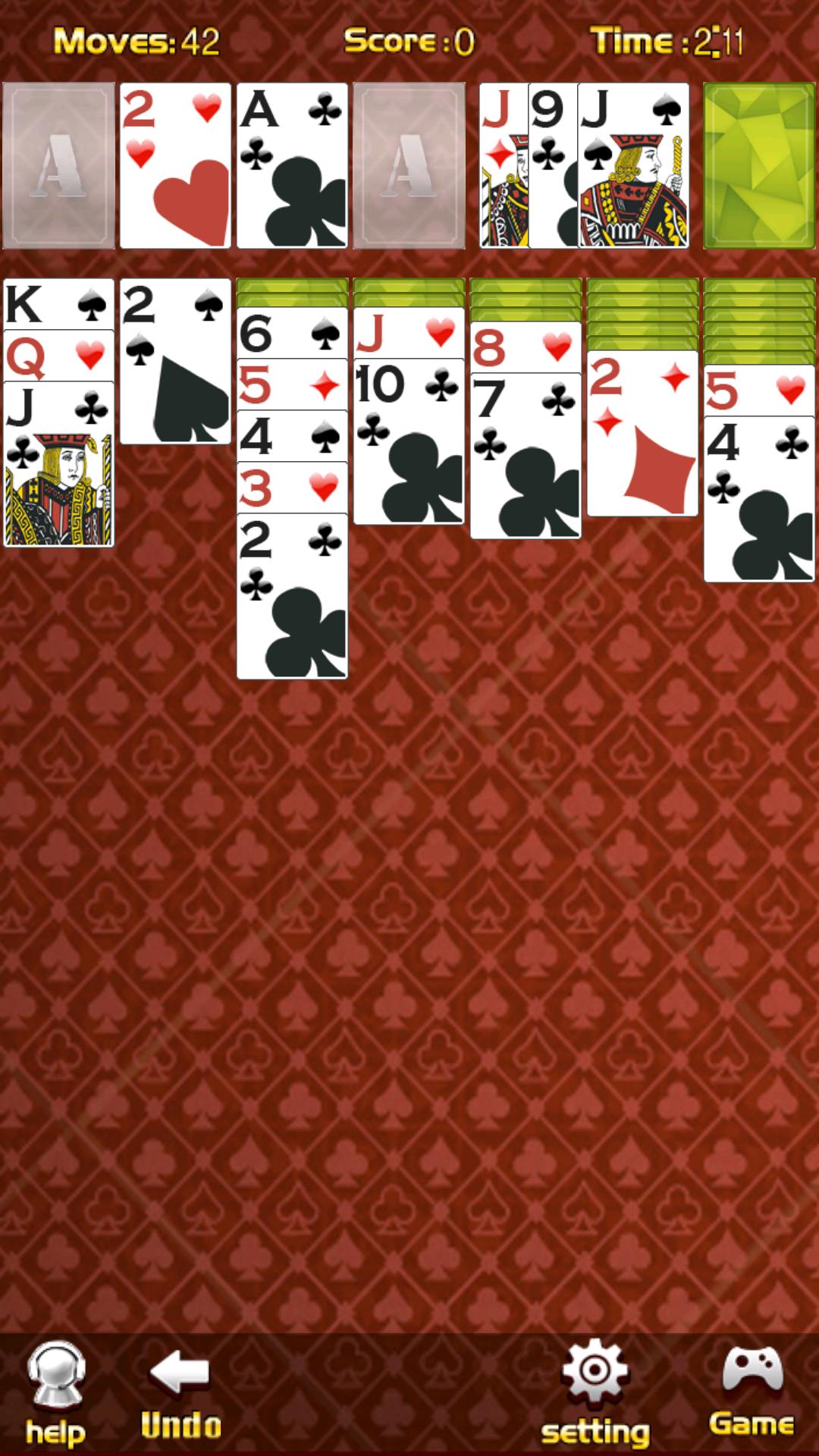Select the 2 of clubs tableau card
Screen dimensions: 819x1456
click(x=292, y=596)
